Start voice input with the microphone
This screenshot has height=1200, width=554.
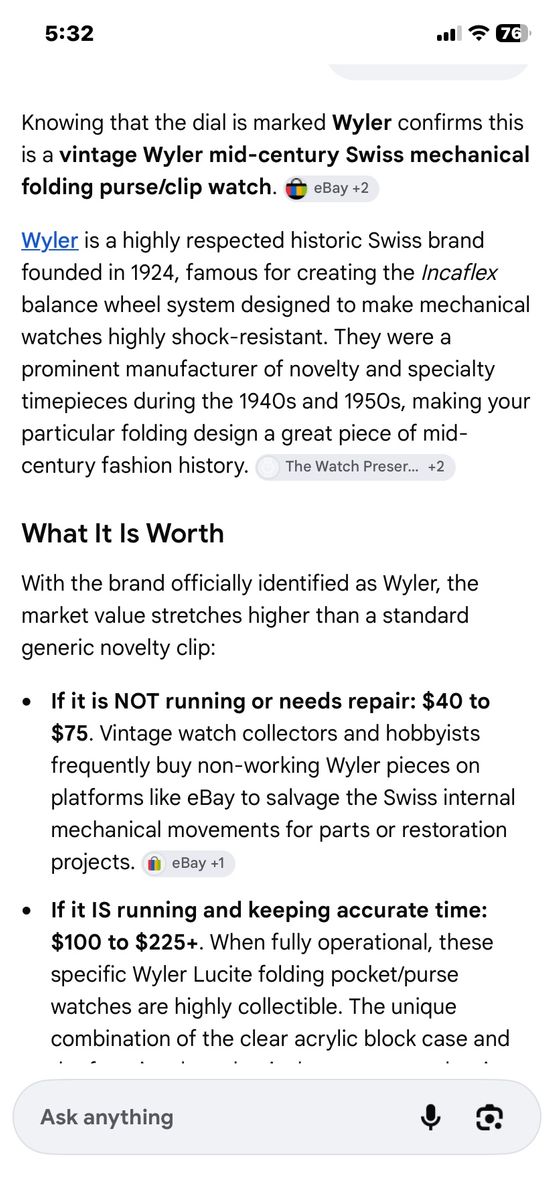pyautogui.click(x=431, y=1118)
